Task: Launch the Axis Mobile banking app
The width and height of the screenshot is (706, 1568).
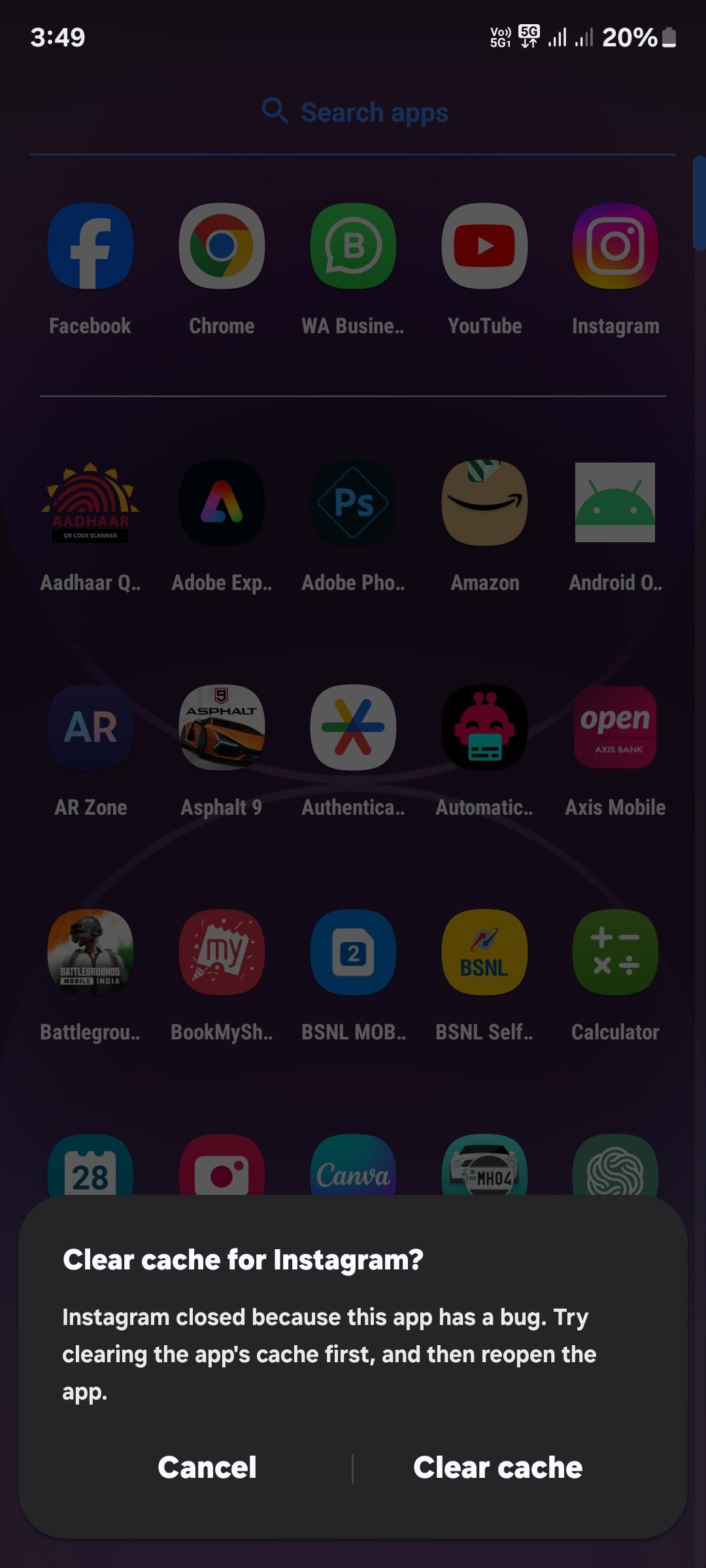Action: (615, 727)
